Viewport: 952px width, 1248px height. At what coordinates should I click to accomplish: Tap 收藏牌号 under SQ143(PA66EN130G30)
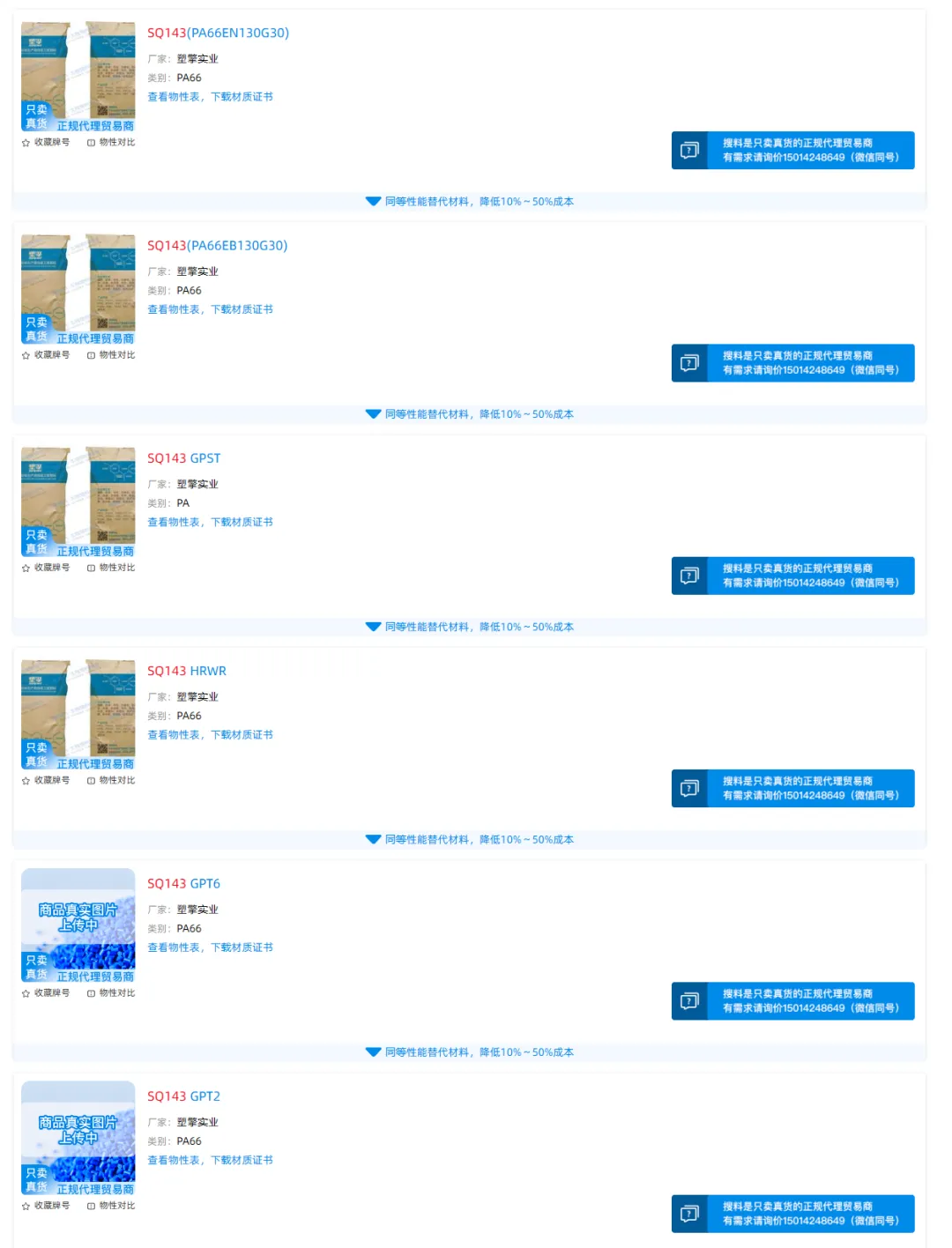pyautogui.click(x=46, y=142)
